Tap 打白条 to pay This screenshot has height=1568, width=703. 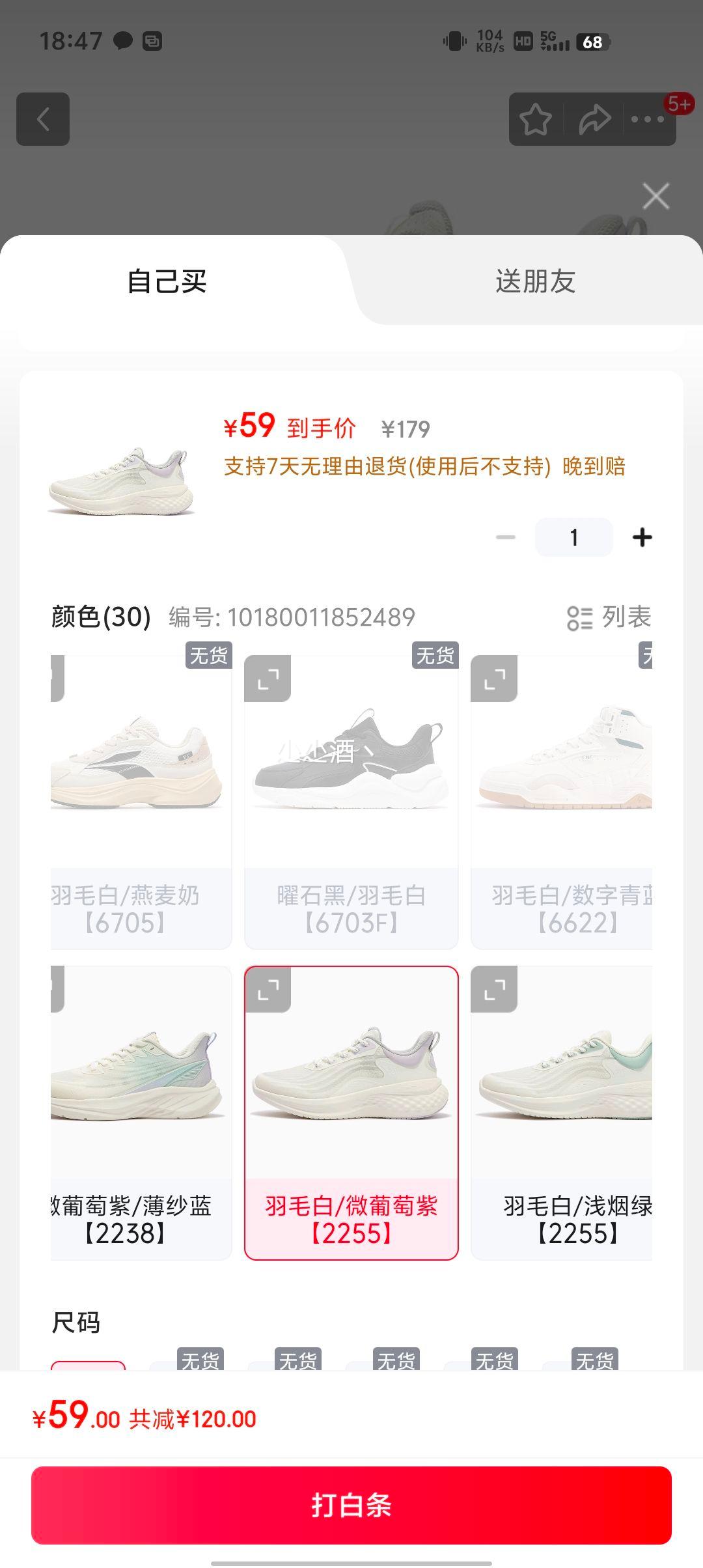click(351, 1505)
